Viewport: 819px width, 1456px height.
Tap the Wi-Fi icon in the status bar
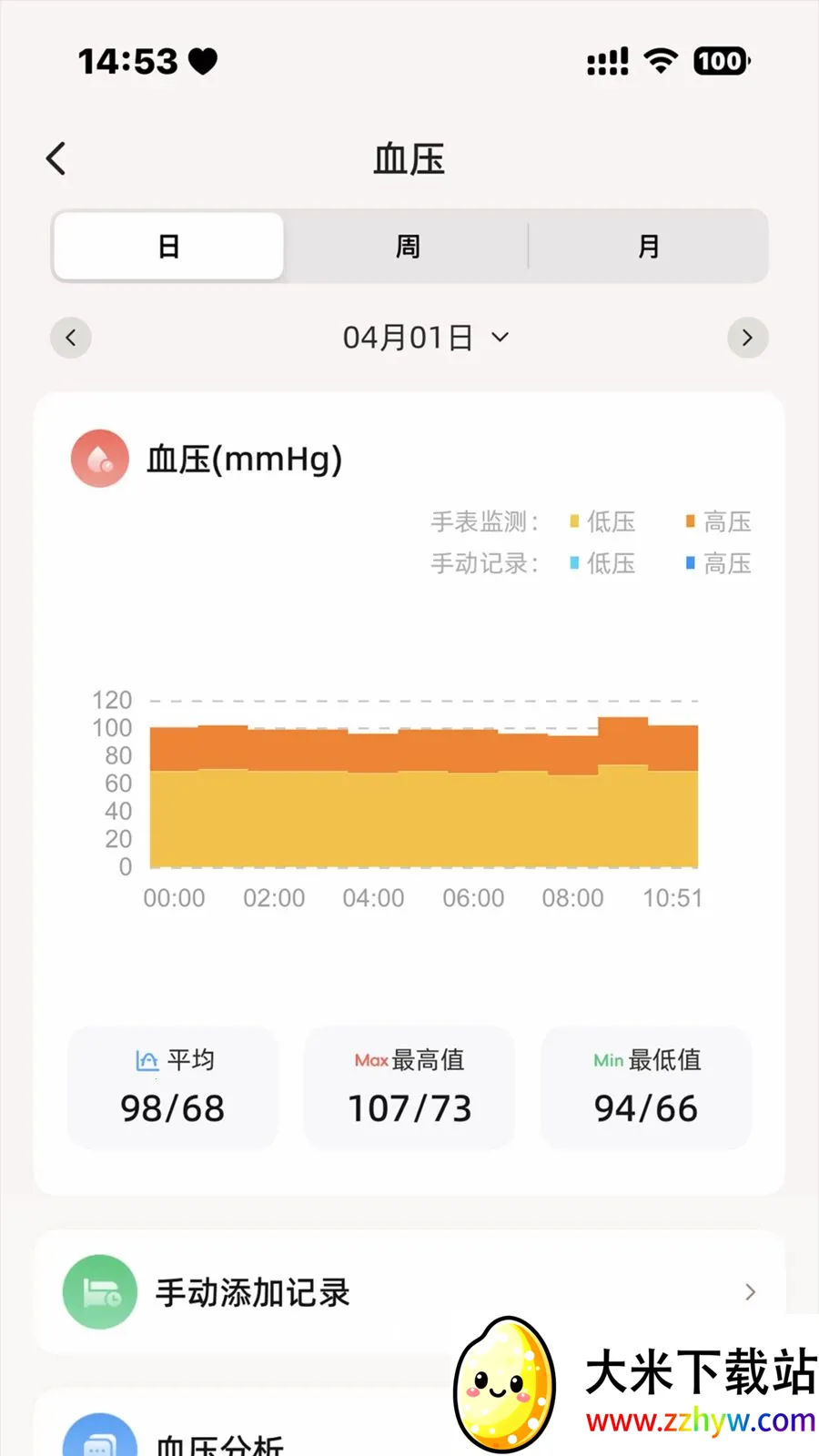[662, 60]
